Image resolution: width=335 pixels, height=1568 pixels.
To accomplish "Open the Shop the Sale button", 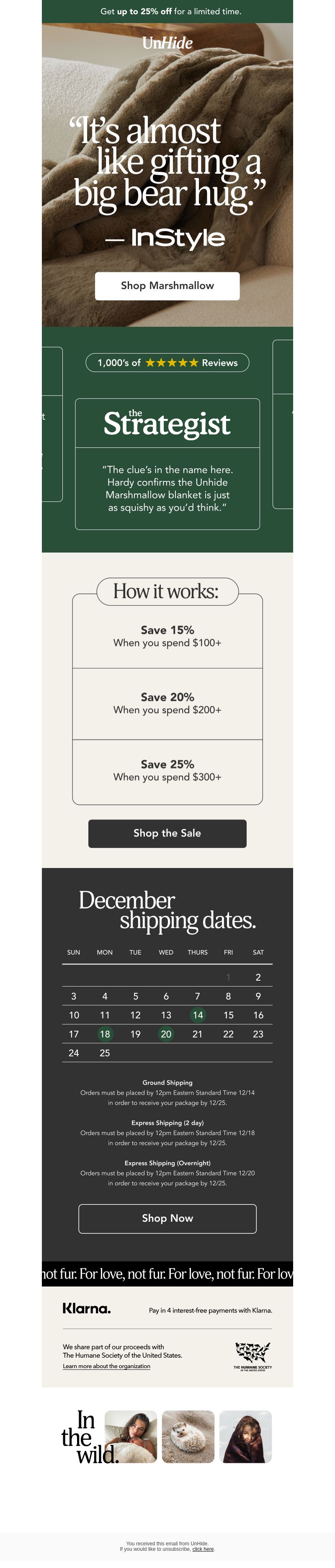I will [x=167, y=833].
